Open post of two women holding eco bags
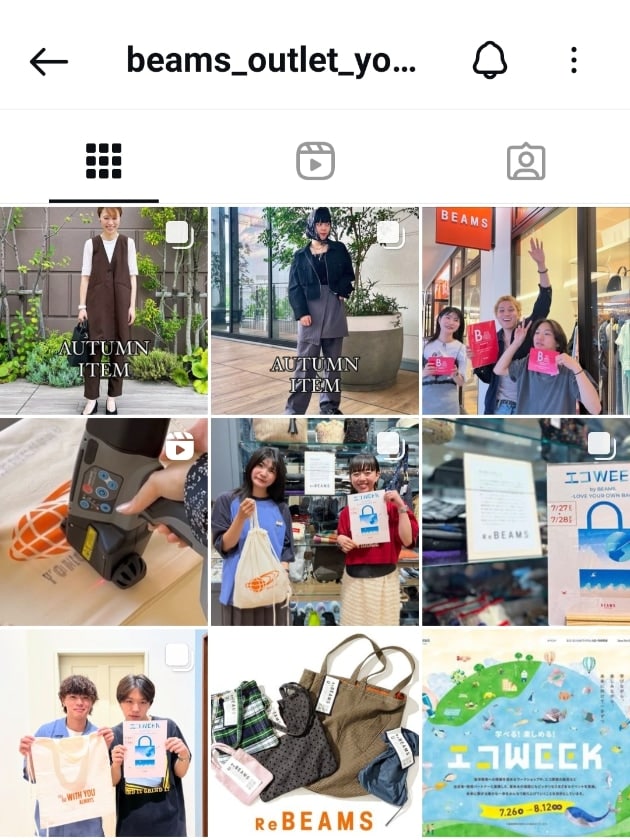This screenshot has width=630, height=840. coord(315,522)
